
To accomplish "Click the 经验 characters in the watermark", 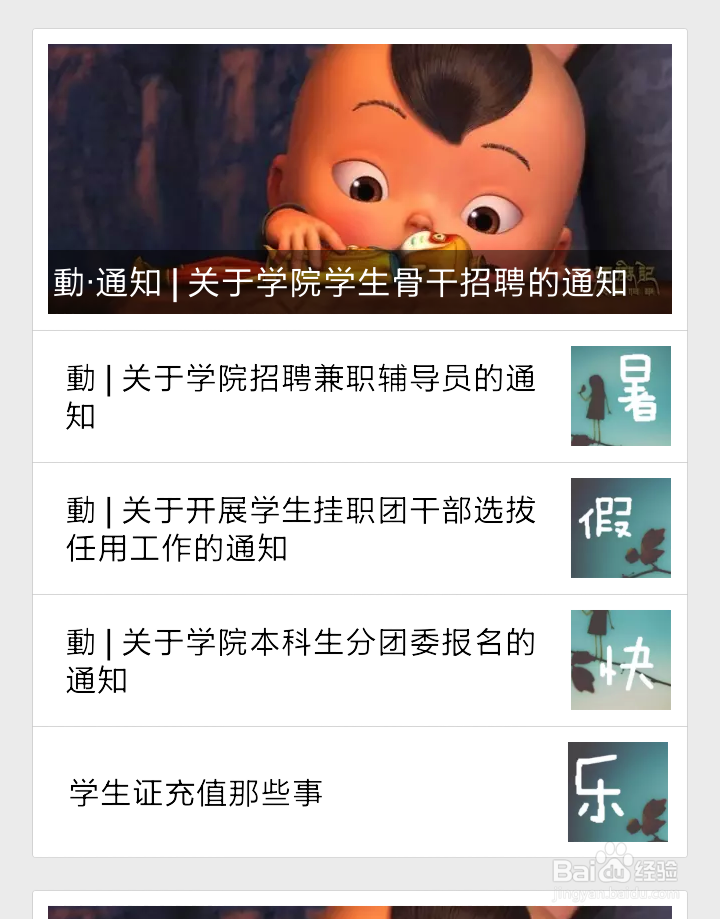I will click(x=655, y=870).
